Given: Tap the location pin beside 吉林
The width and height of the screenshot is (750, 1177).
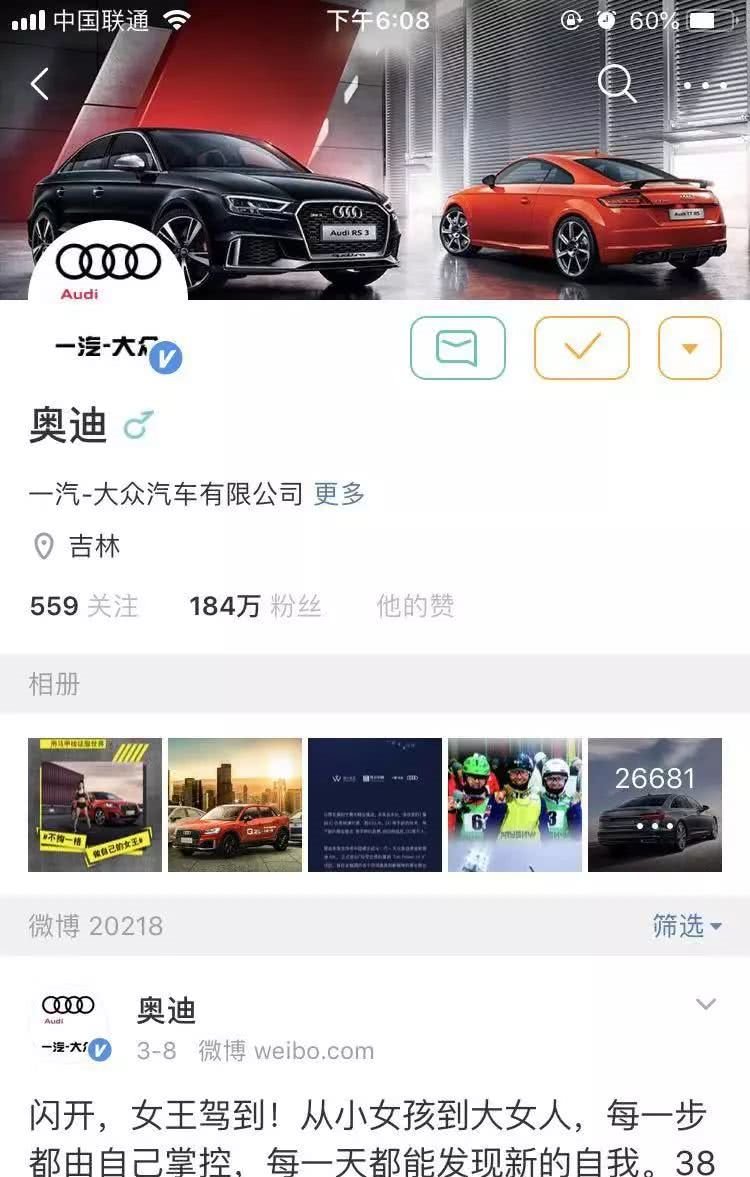Looking at the screenshot, I should tap(42, 548).
